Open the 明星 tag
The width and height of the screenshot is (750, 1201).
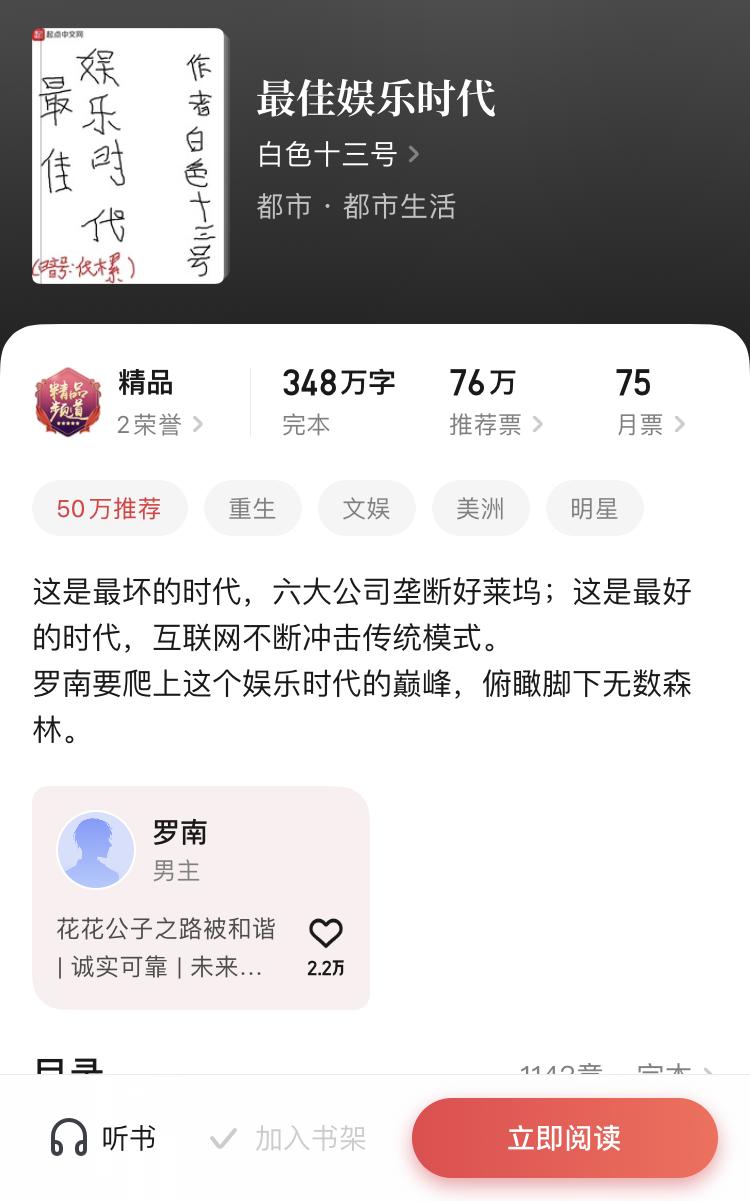pyautogui.click(x=594, y=508)
